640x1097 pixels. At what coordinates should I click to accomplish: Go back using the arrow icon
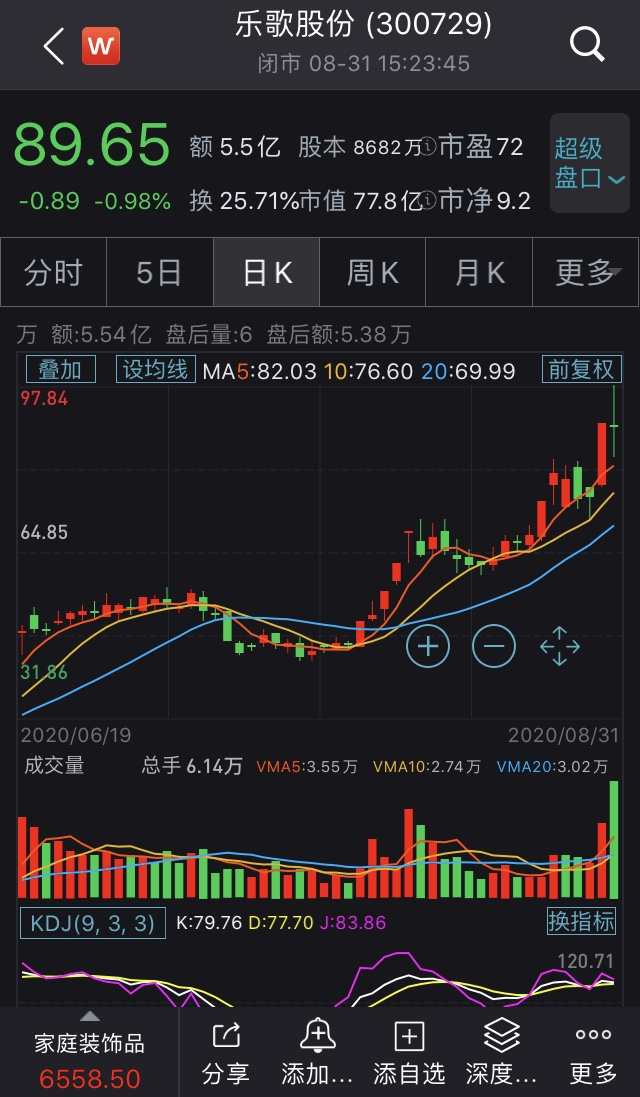[53, 46]
